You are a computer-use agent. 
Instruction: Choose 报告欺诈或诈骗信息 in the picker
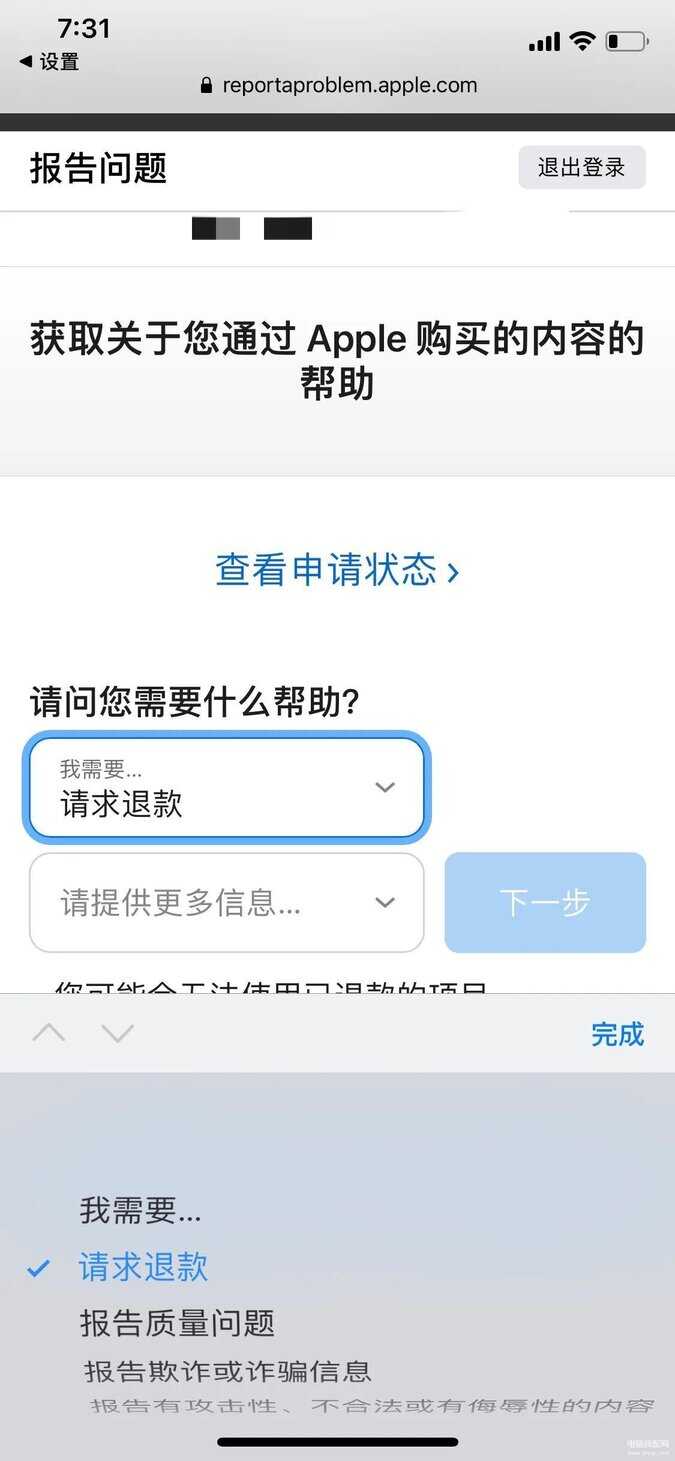tap(227, 1370)
